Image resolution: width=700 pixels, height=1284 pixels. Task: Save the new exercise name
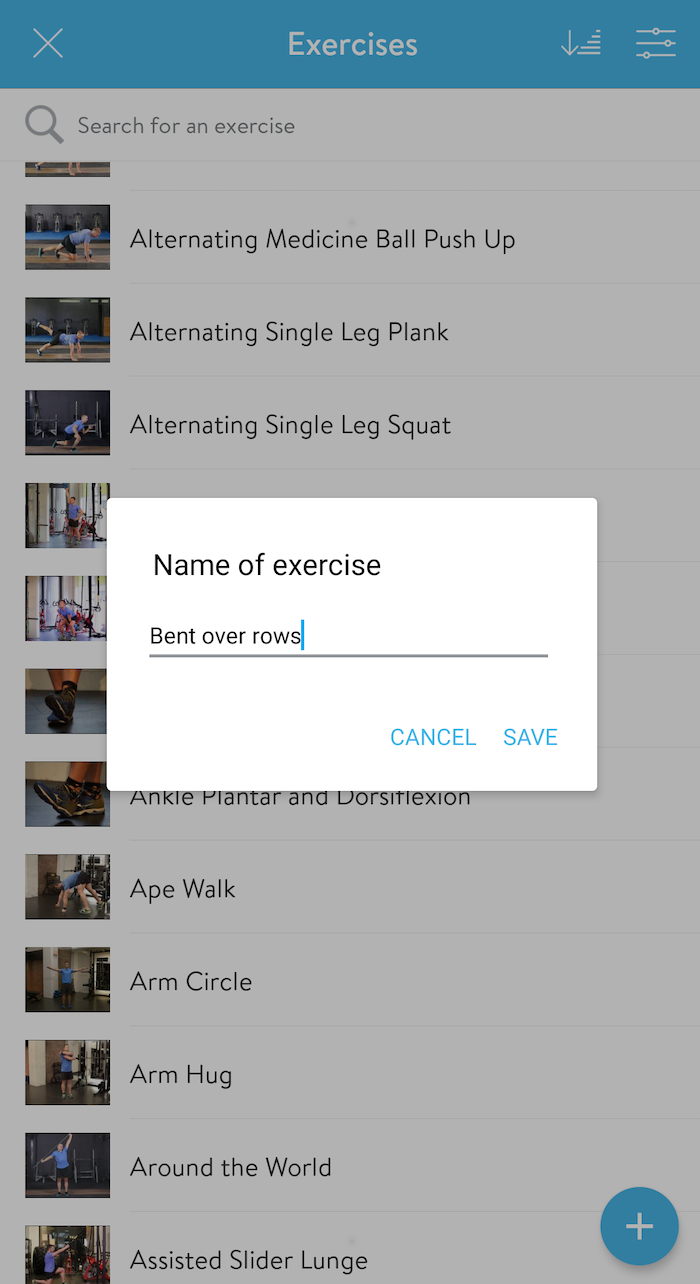tap(530, 737)
